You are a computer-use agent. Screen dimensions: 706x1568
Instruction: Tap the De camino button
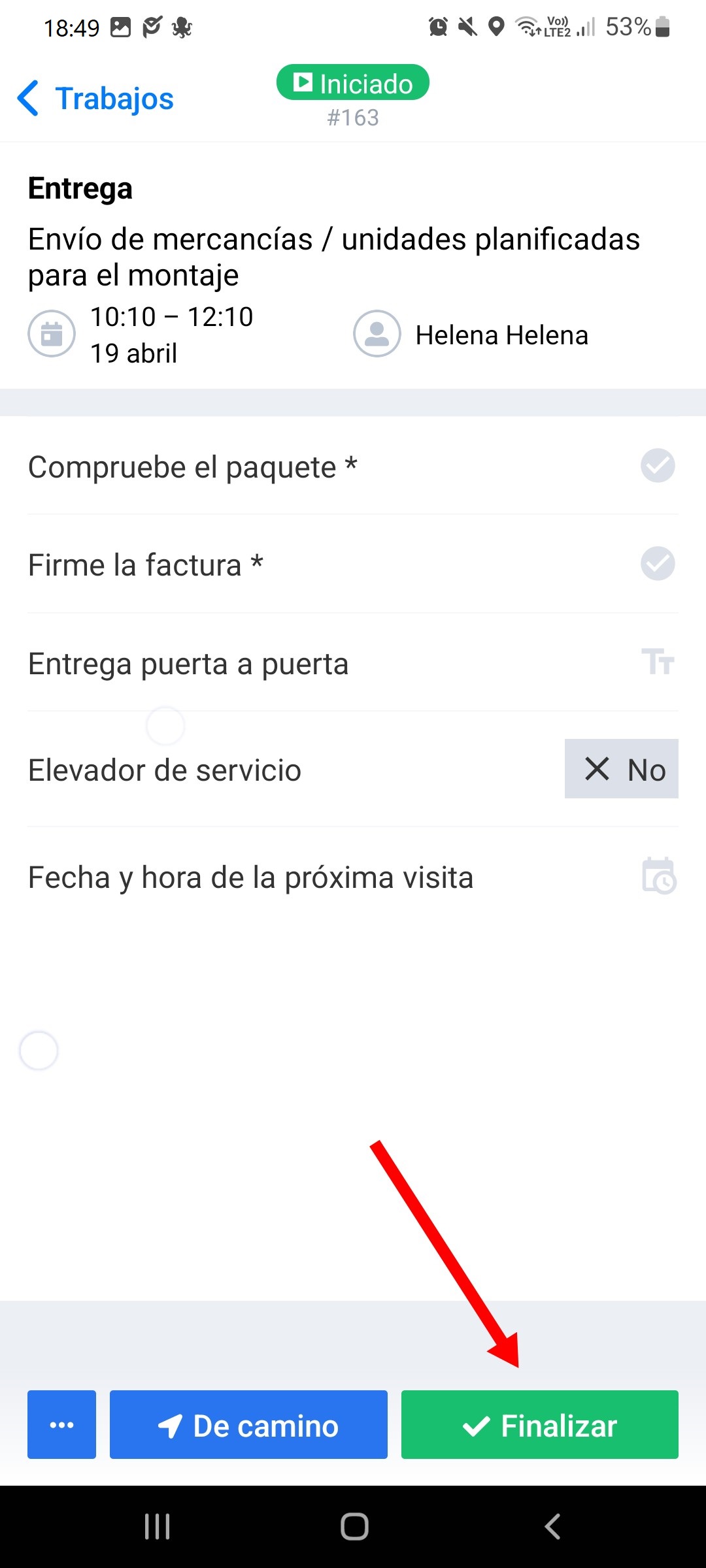pos(248,1424)
